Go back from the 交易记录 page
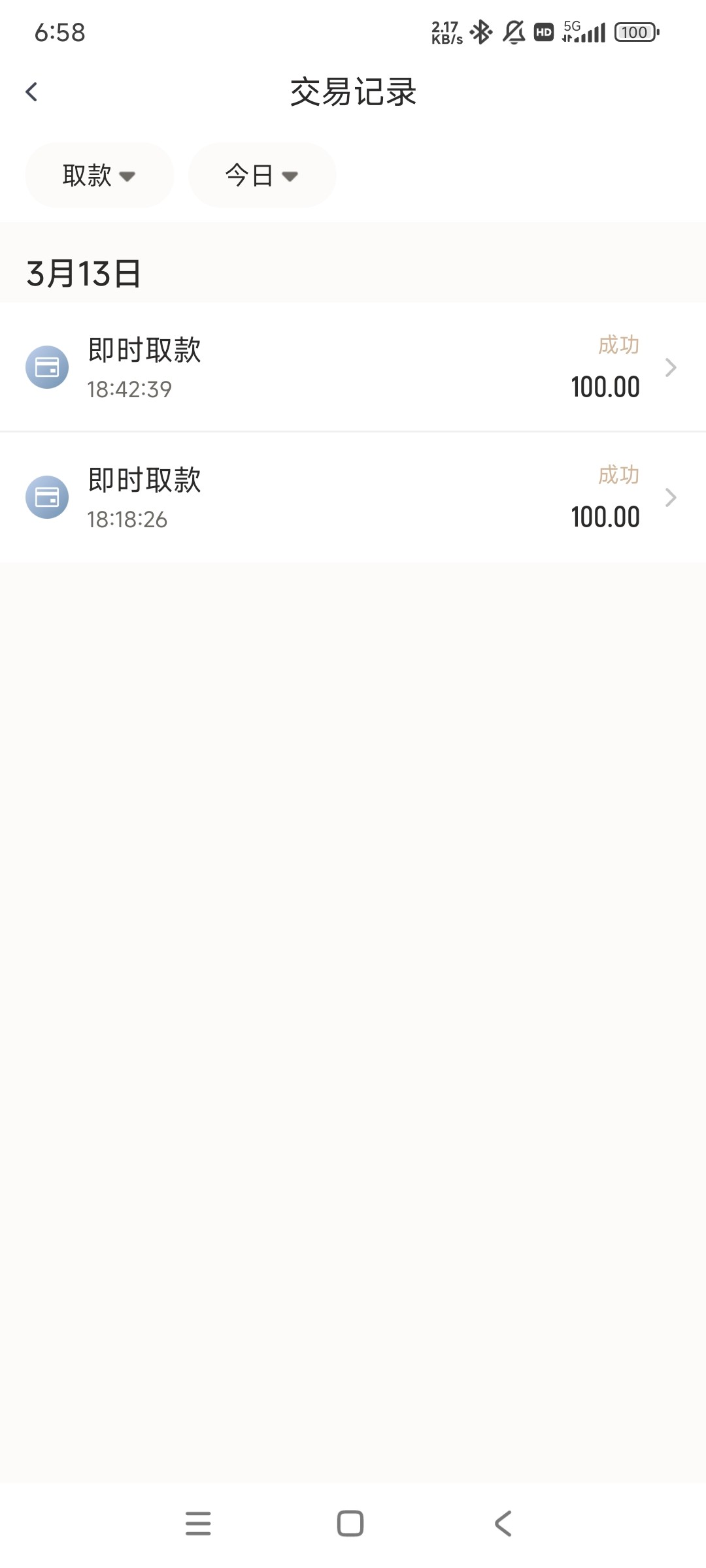 tap(31, 92)
